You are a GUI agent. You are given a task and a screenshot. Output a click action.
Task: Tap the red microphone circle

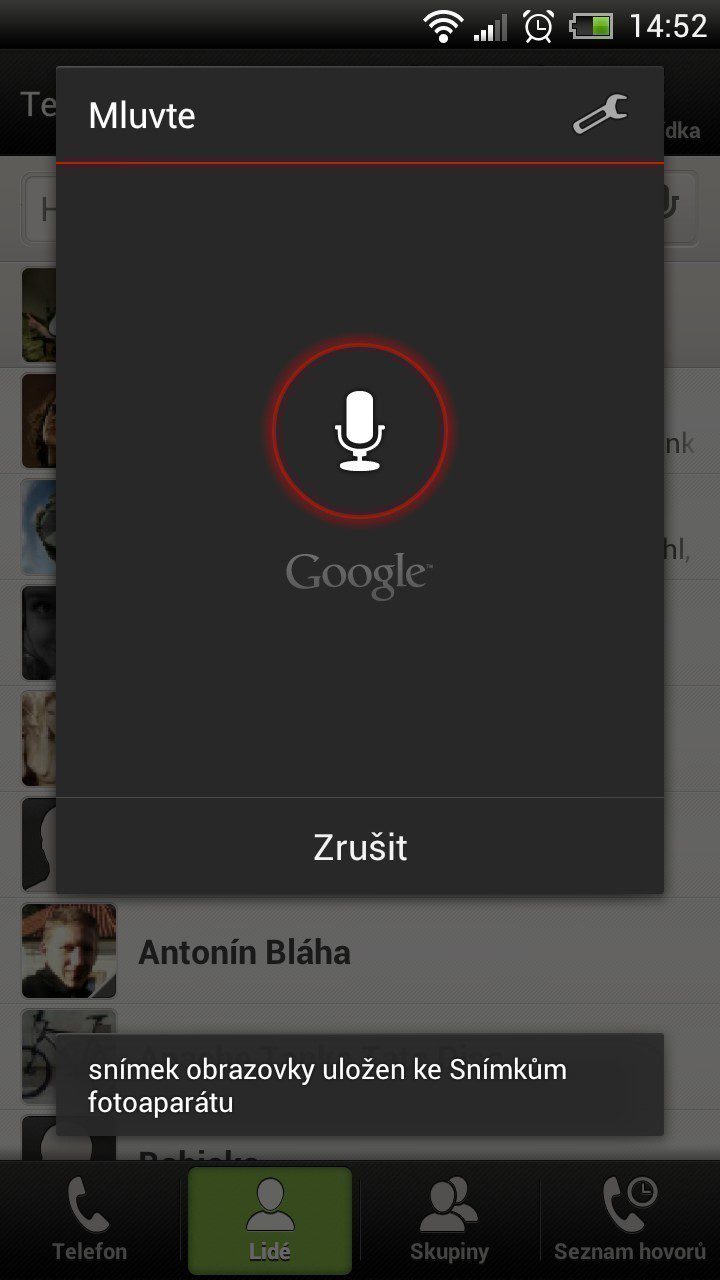360,431
